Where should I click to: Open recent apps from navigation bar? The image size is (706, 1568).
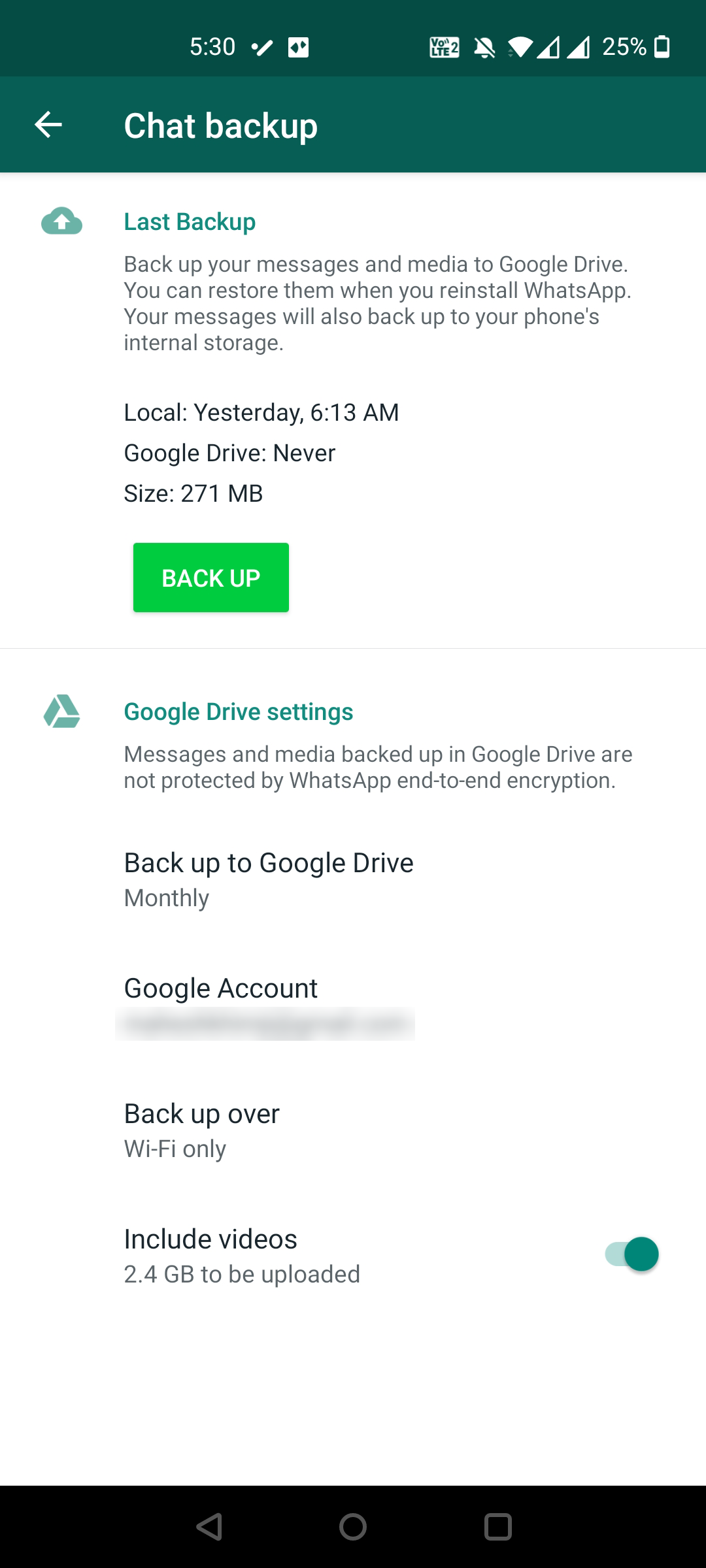tap(497, 1527)
